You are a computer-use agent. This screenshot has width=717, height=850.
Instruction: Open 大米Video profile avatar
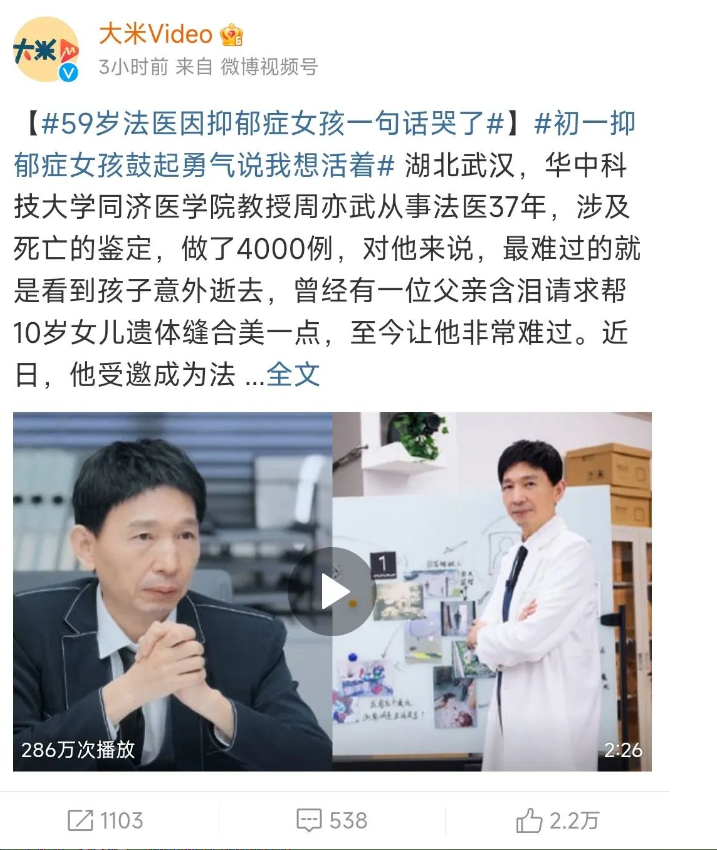coord(46,49)
